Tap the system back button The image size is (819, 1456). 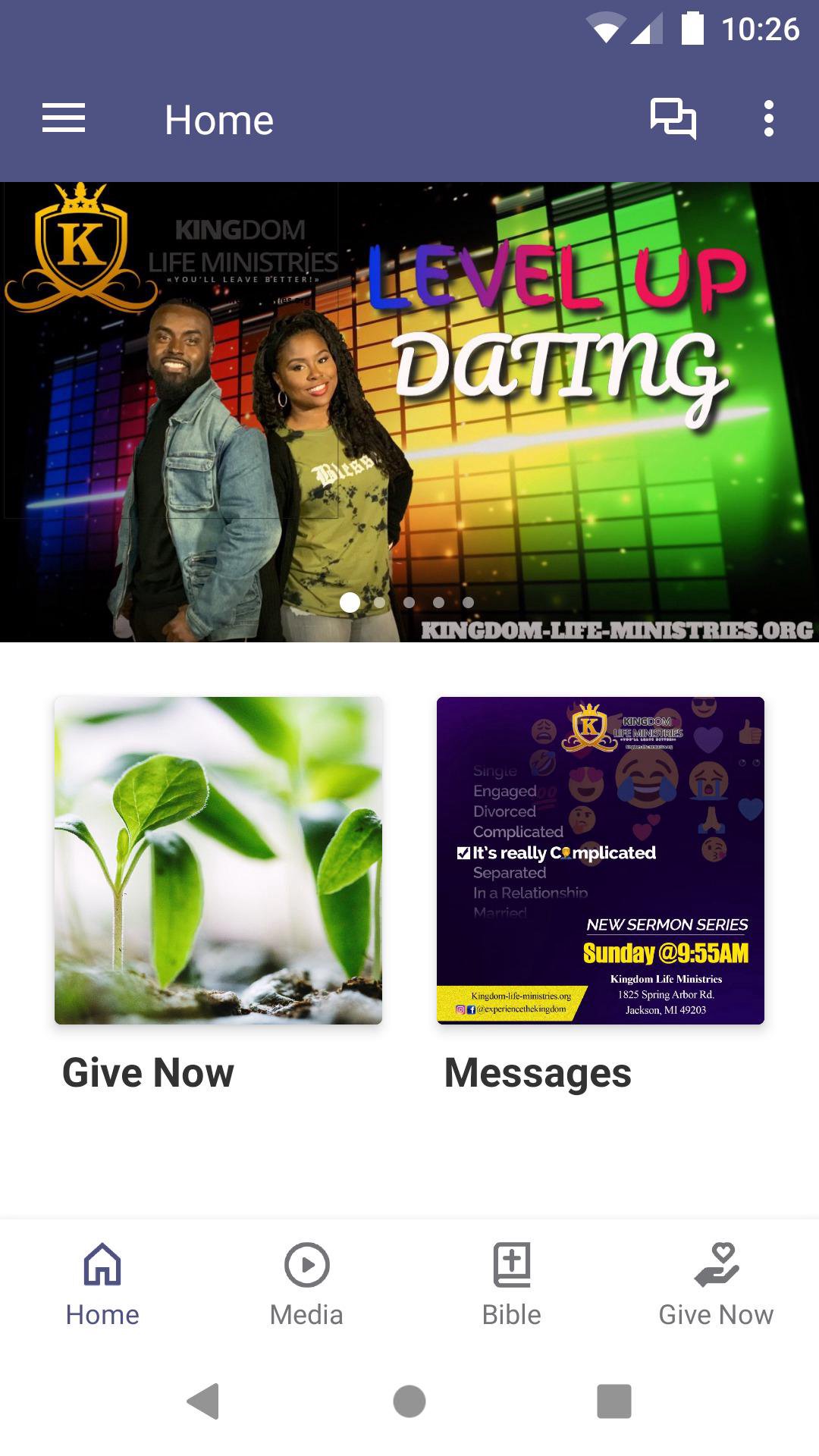(x=203, y=1401)
